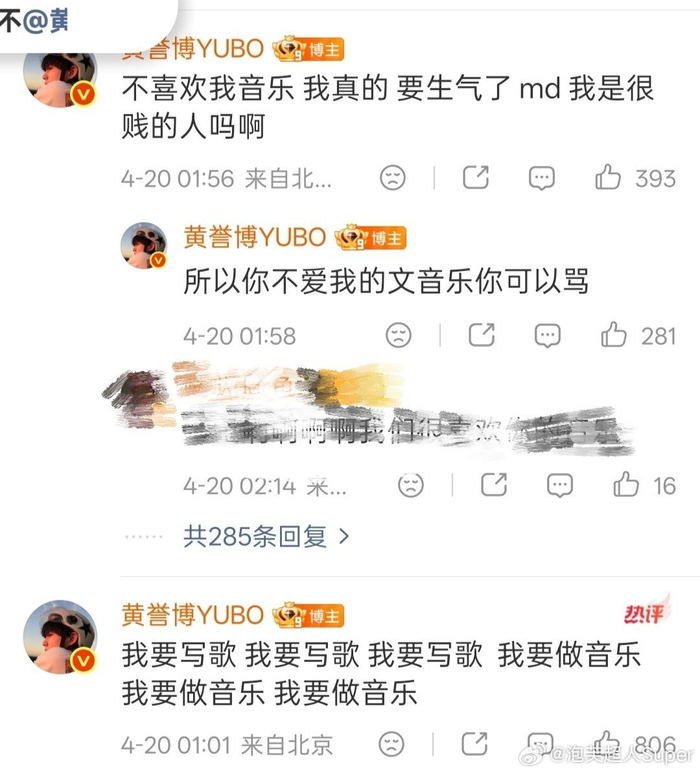The image size is (700, 773).
Task: Tap the sad face on the 01:56 comment
Action: [393, 179]
